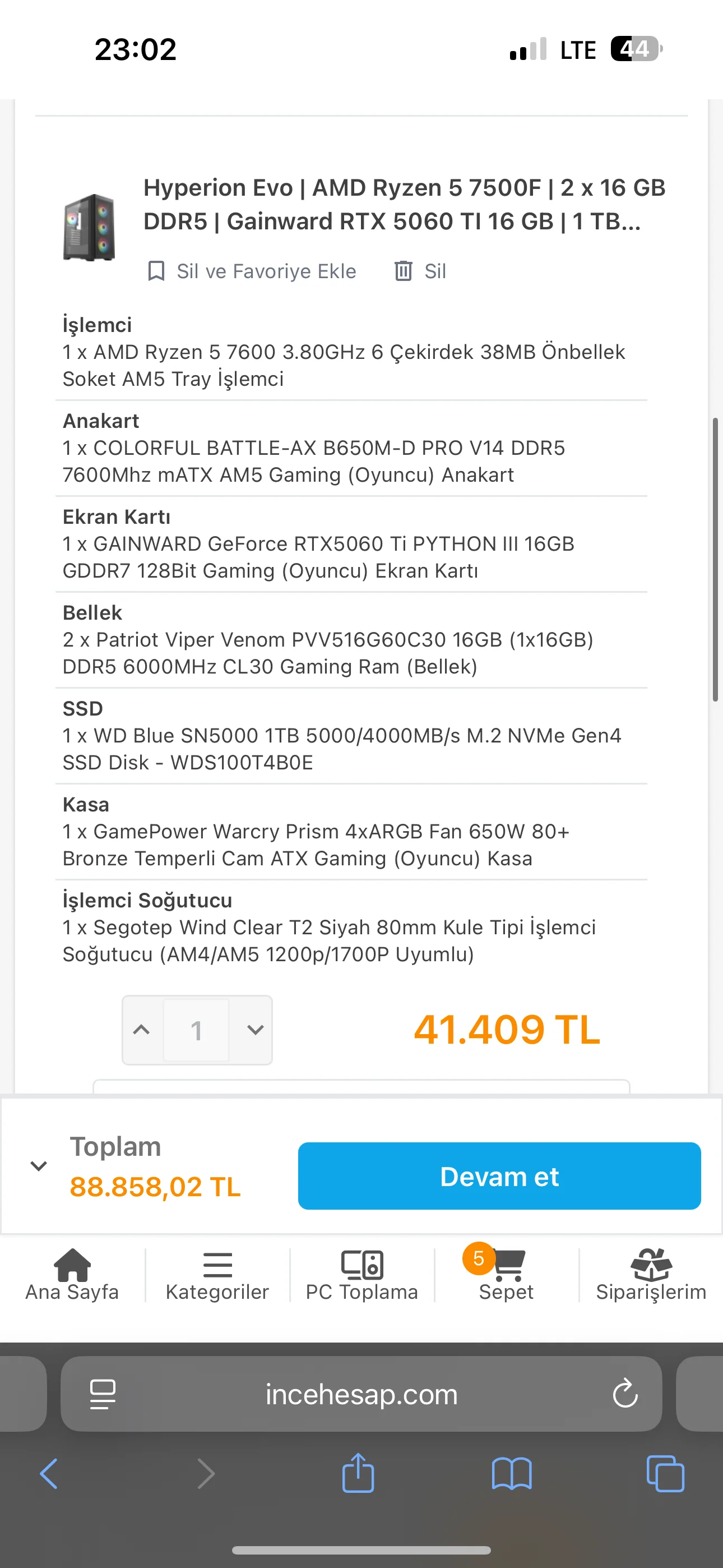
Task: Tap Sil ve Favoriye Ekle
Action: (252, 271)
